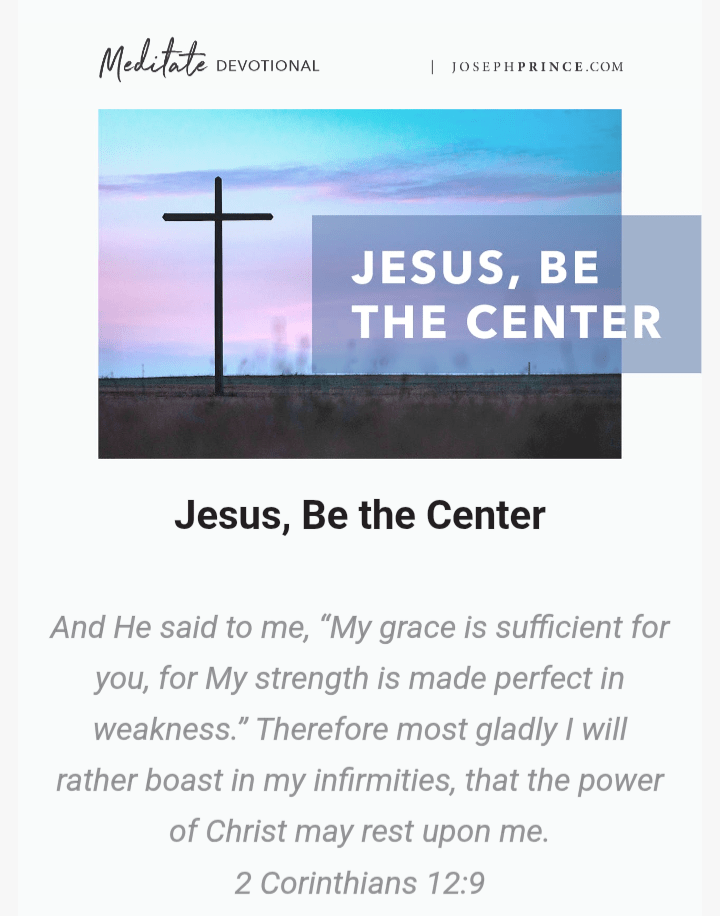Open the JosephPrince.com link
720x916 pixels.
tap(537, 67)
